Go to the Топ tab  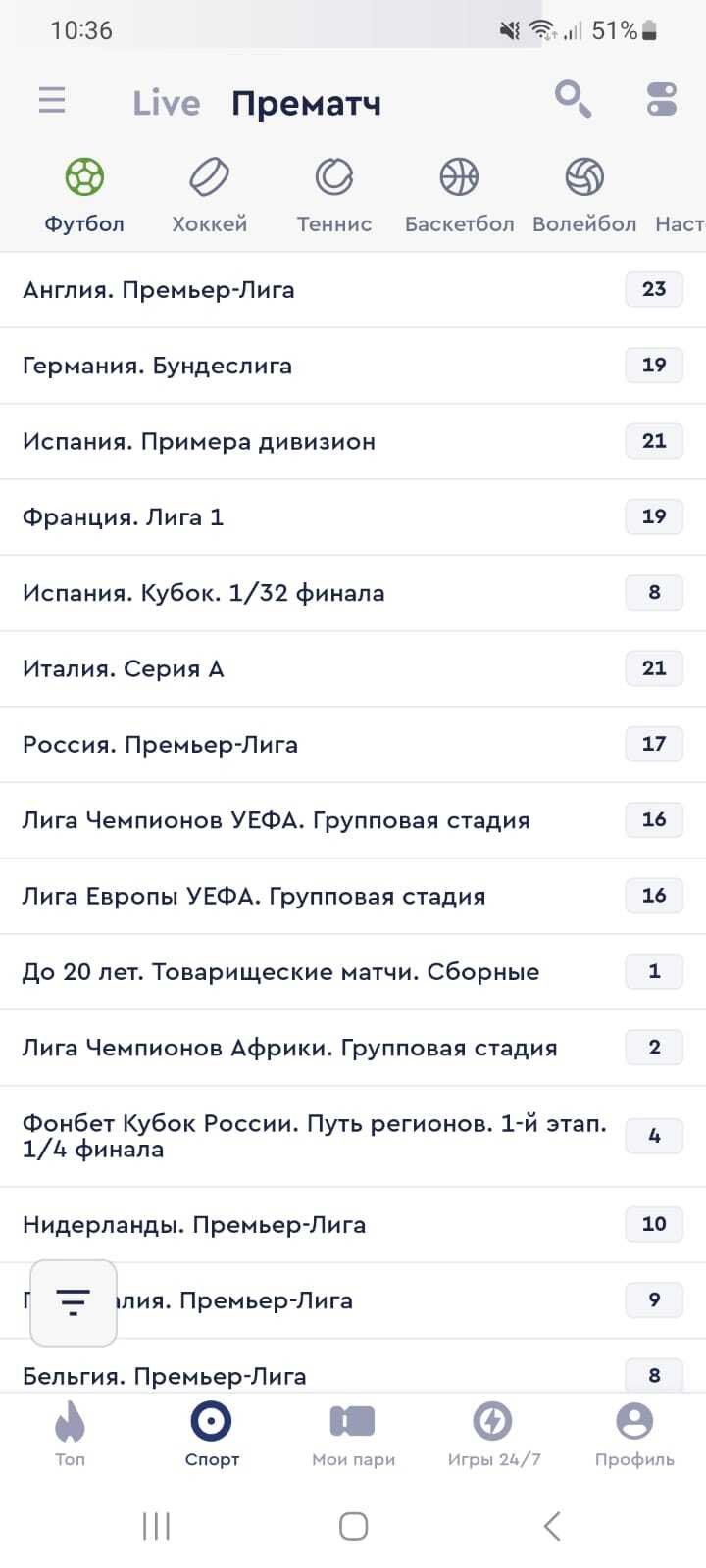click(70, 1433)
